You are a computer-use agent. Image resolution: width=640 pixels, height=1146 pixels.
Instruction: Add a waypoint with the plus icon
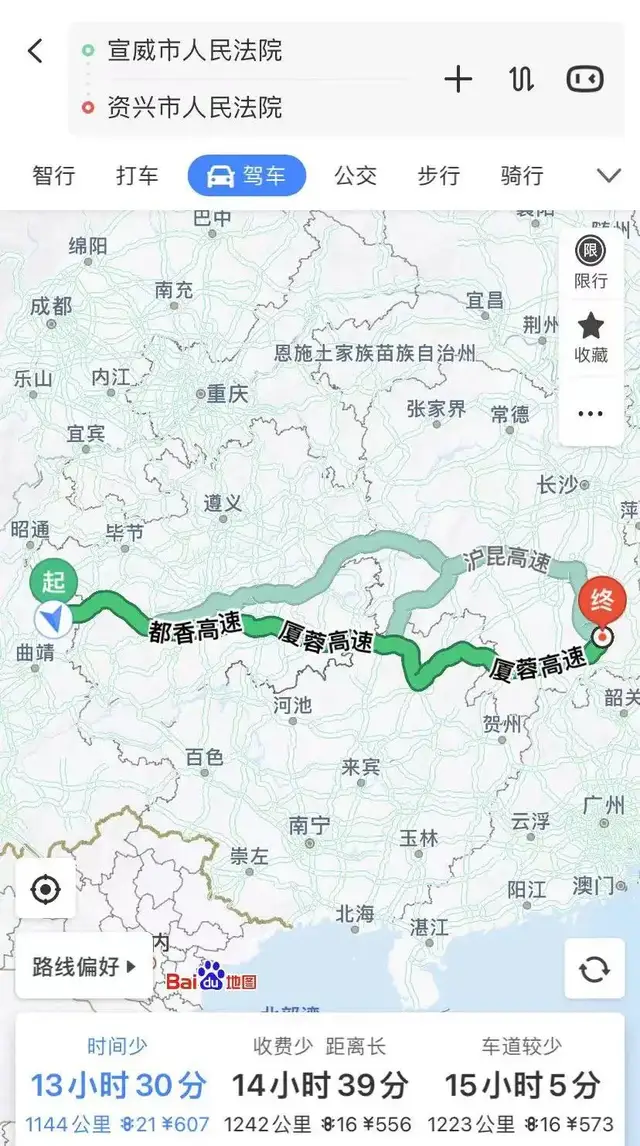click(458, 79)
